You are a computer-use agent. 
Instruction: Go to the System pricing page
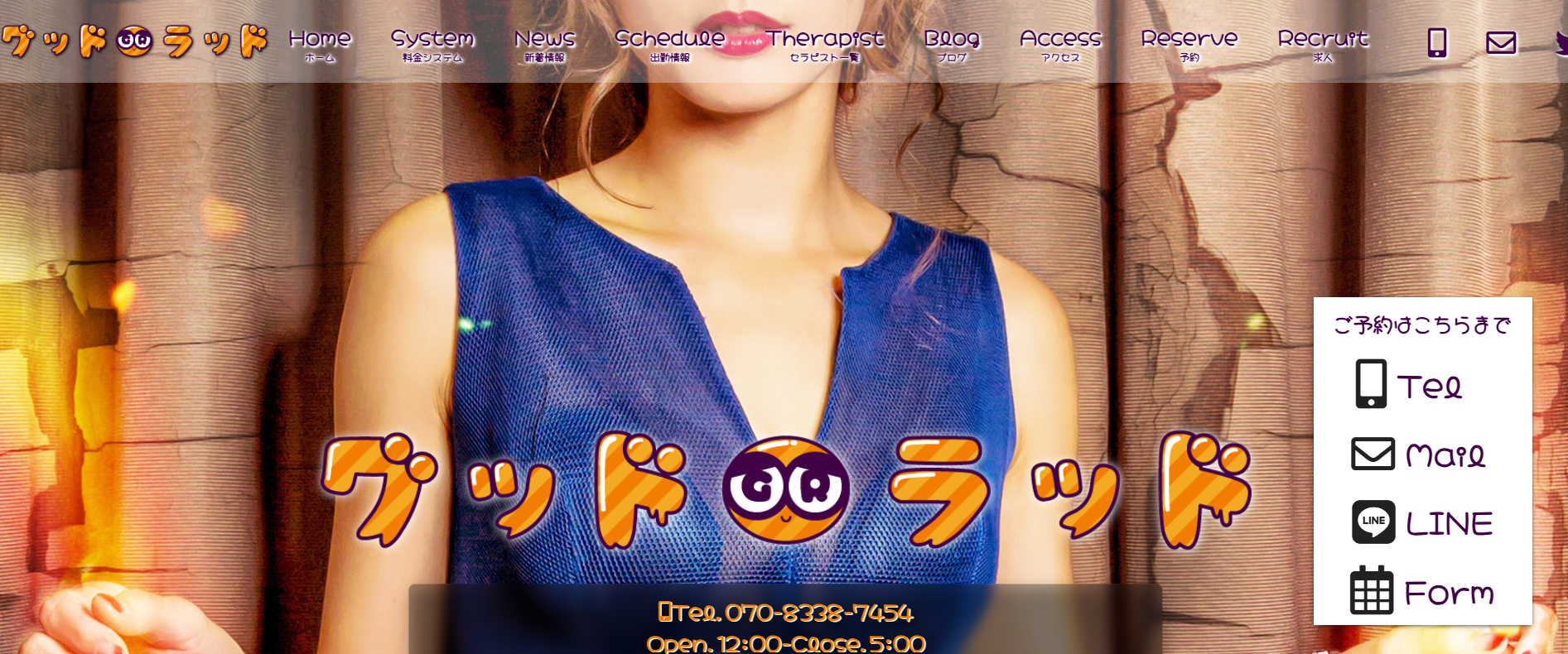tap(432, 43)
